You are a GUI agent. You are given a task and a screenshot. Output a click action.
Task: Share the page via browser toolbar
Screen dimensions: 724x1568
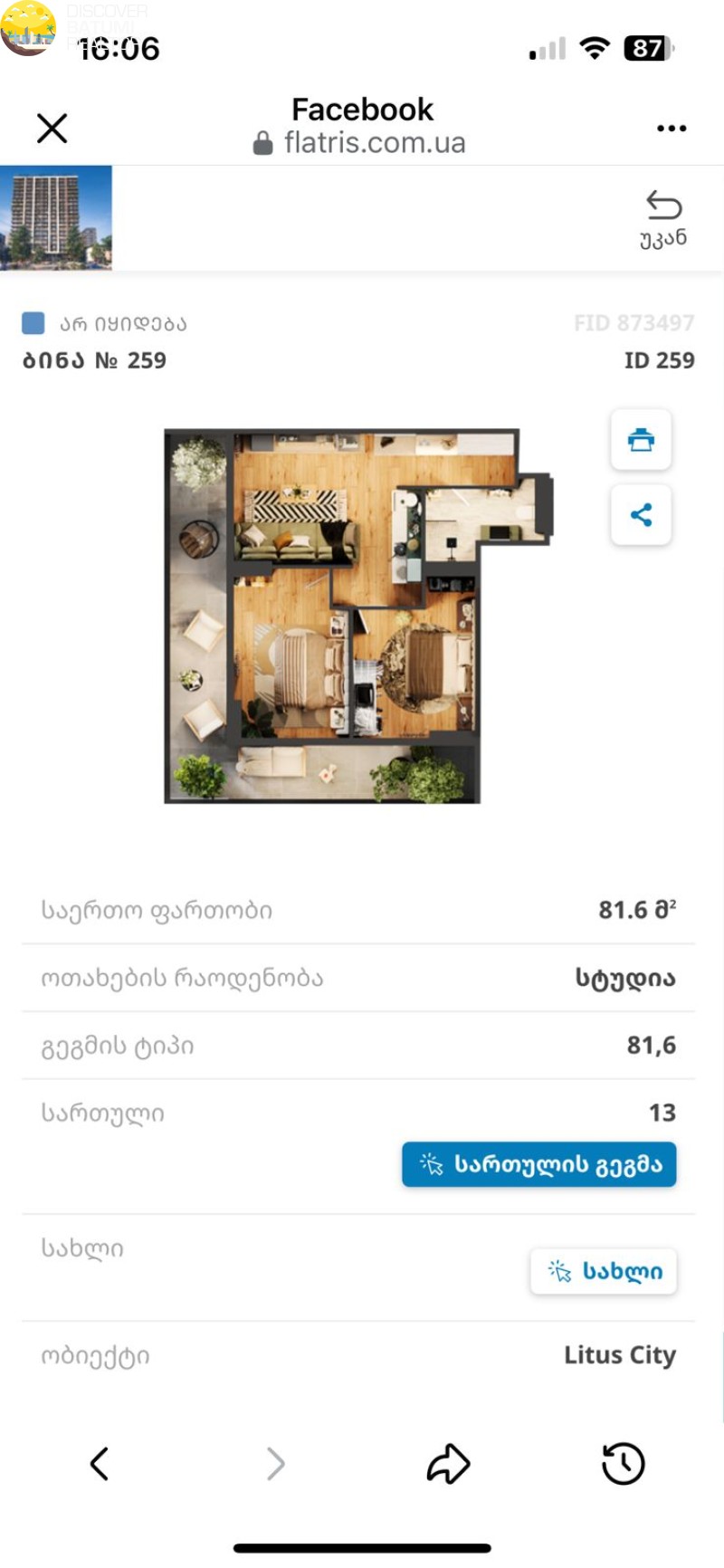click(449, 1464)
